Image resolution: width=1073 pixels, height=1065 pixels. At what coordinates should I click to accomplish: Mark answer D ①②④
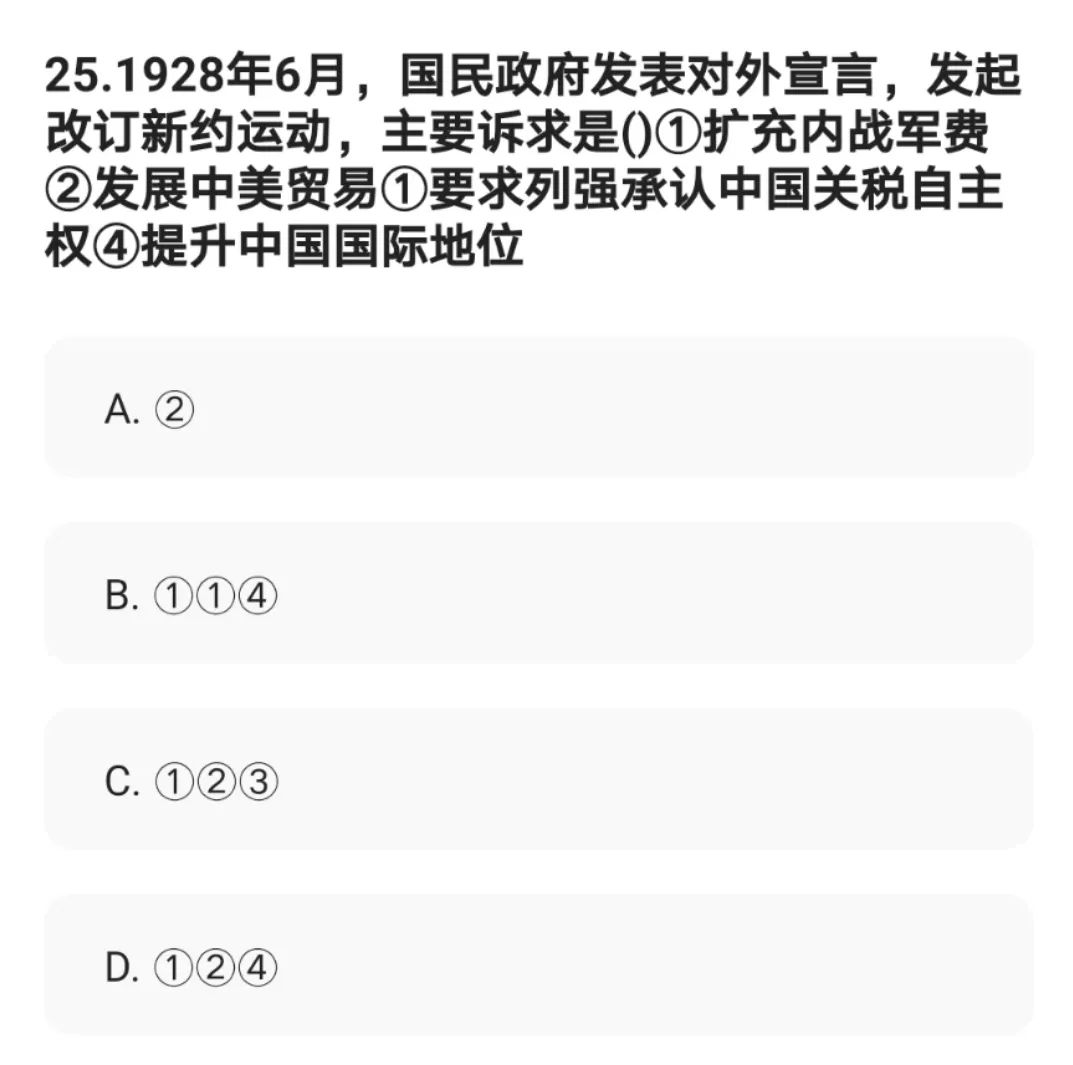coord(539,966)
